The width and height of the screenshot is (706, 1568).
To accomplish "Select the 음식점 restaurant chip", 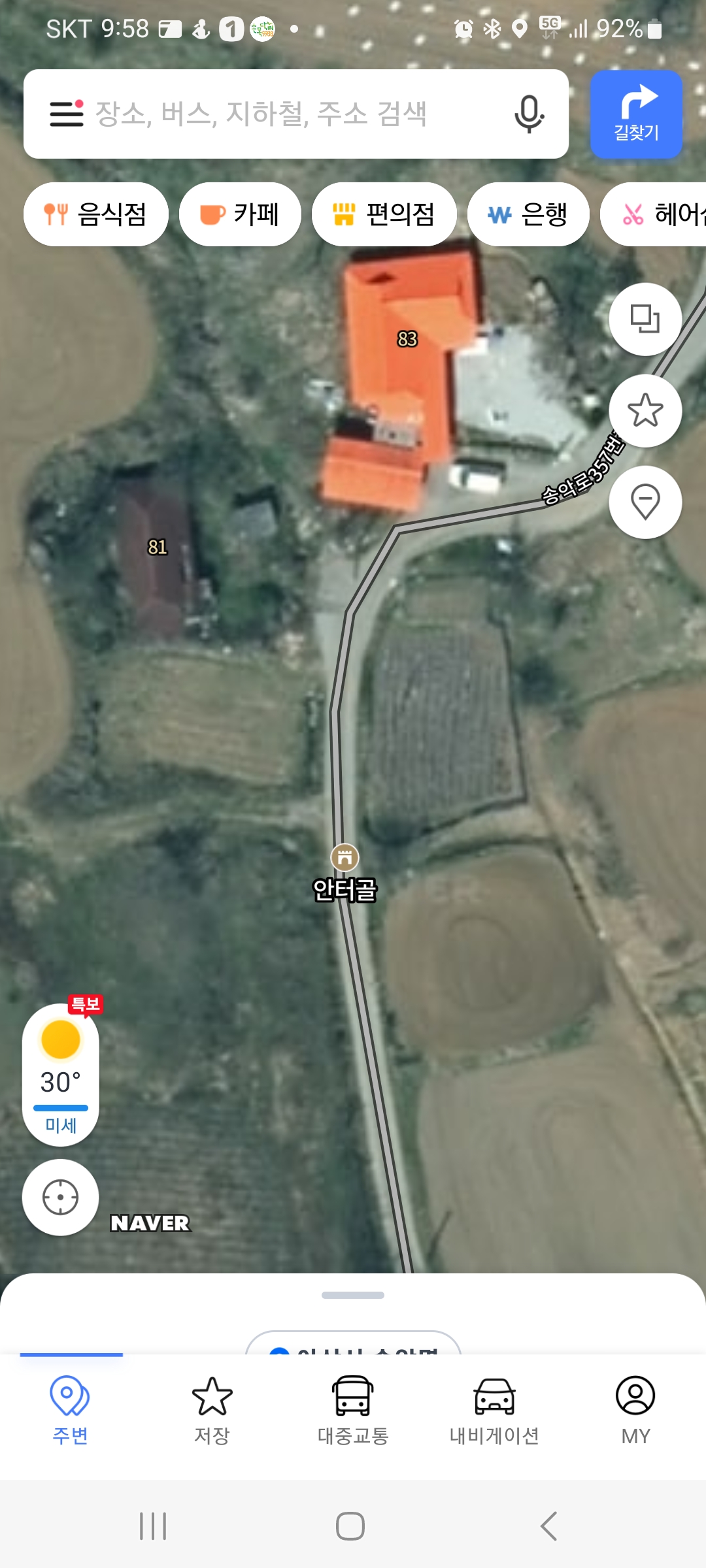I will click(x=95, y=214).
